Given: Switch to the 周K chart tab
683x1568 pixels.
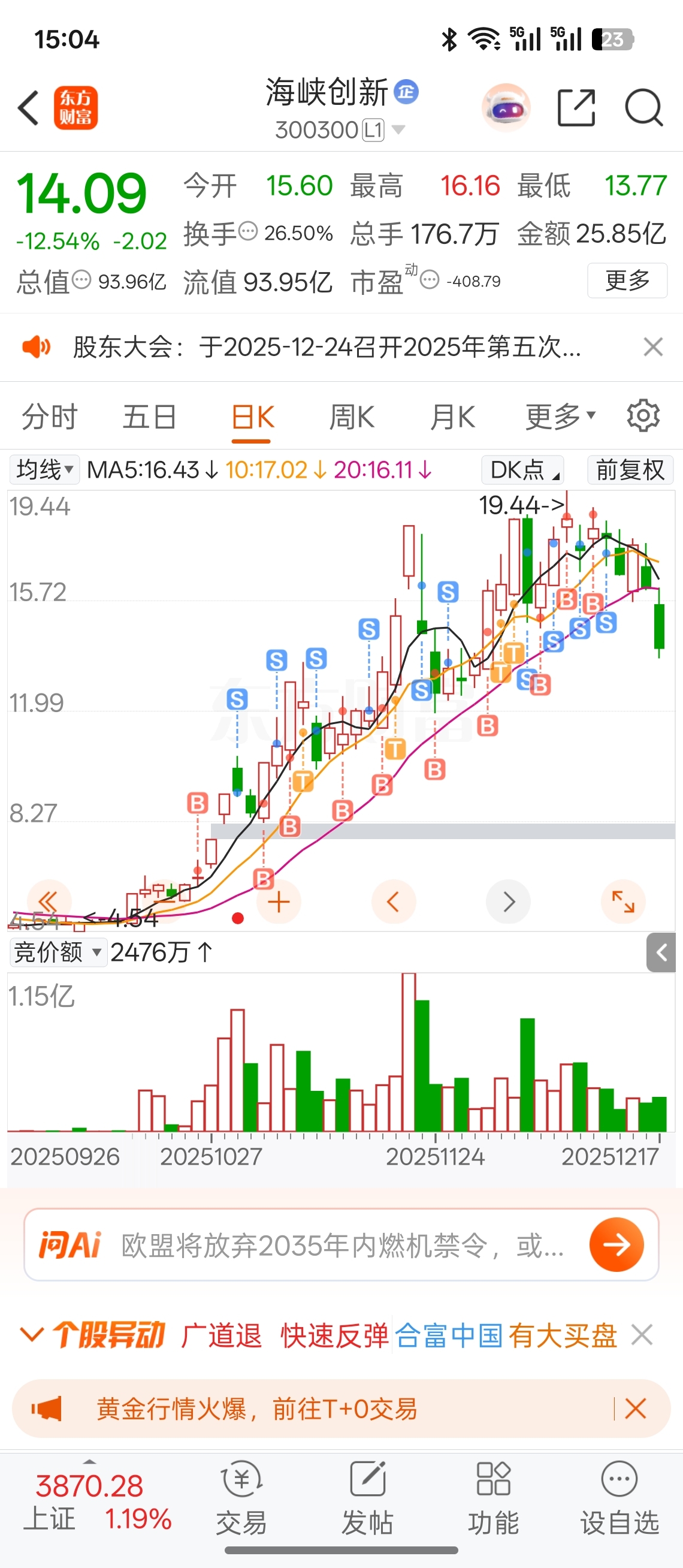Looking at the screenshot, I should coord(352,418).
